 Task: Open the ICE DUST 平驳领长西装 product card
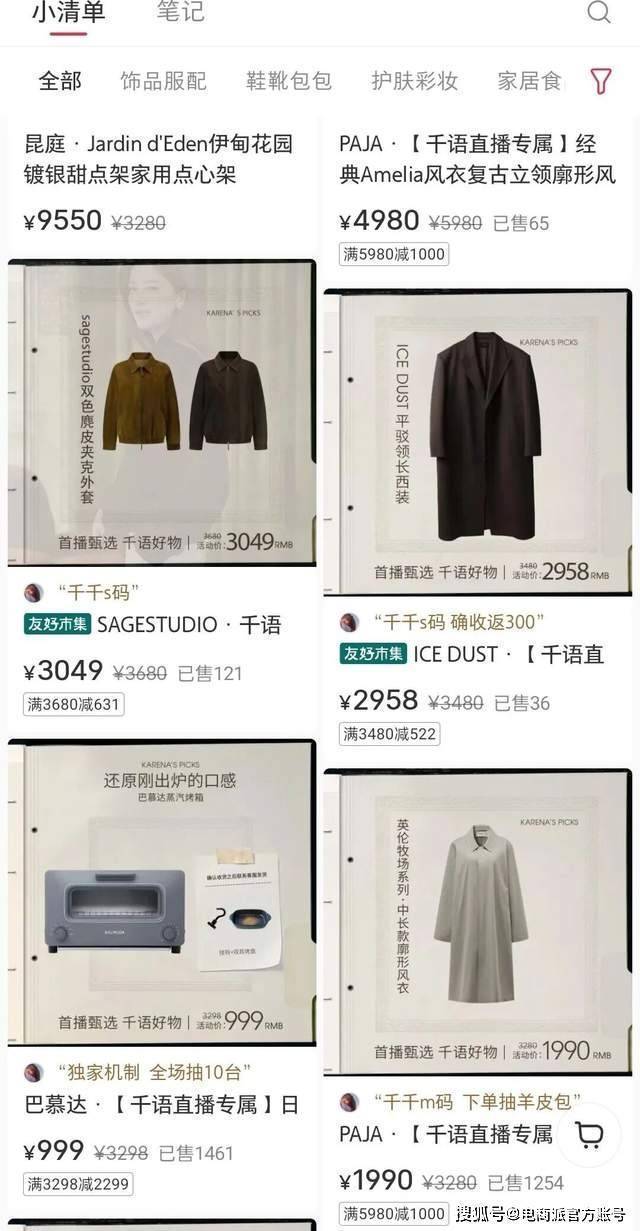(x=478, y=442)
